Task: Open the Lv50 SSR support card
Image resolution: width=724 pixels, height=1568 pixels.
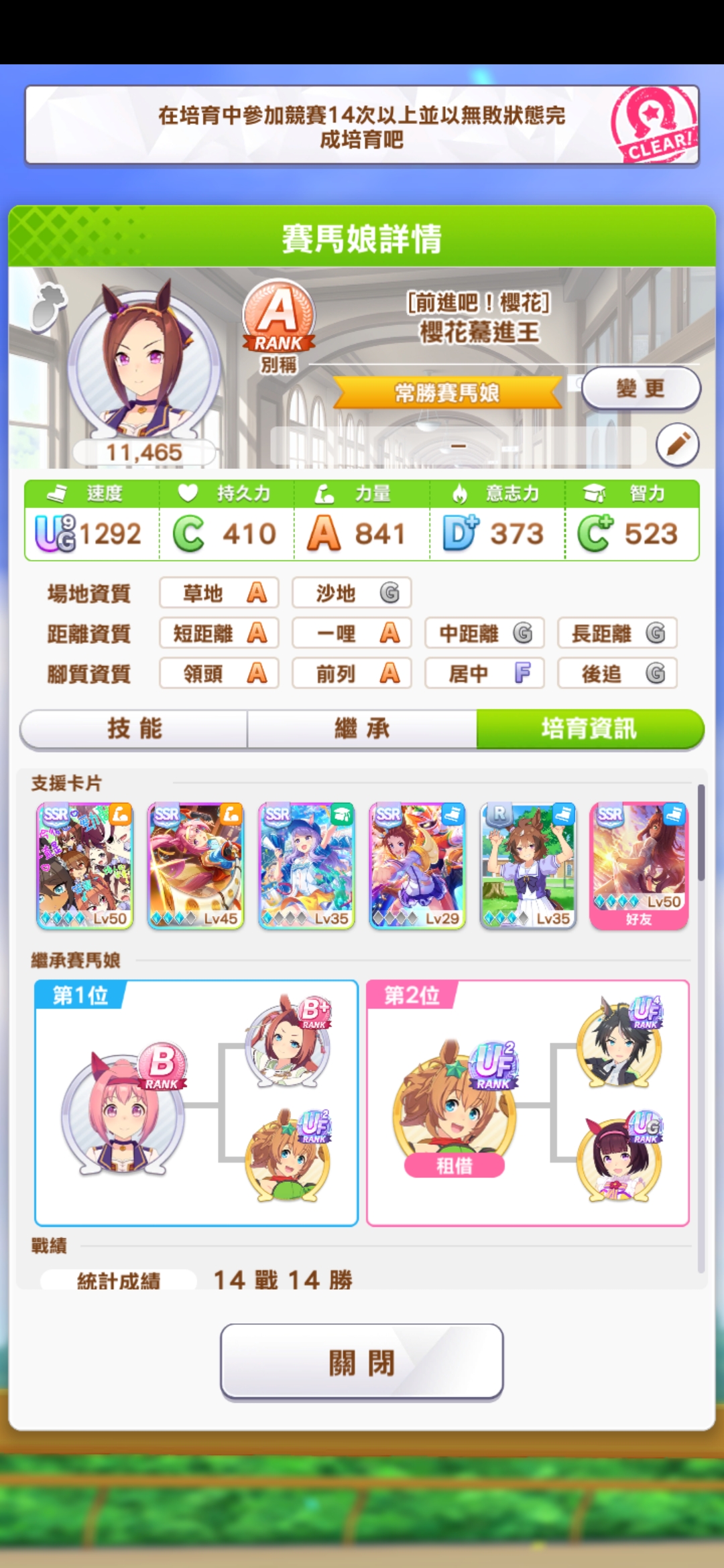Action: (x=84, y=864)
